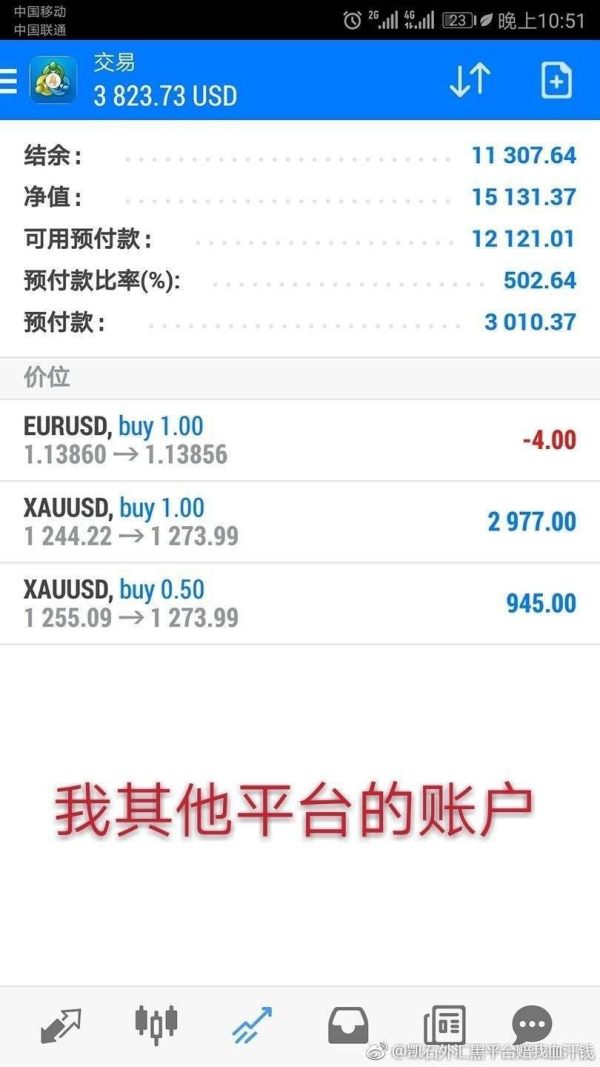600x1067 pixels.
Task: Open the hamburger drawer menu
Action: pyautogui.click(x=8, y=80)
